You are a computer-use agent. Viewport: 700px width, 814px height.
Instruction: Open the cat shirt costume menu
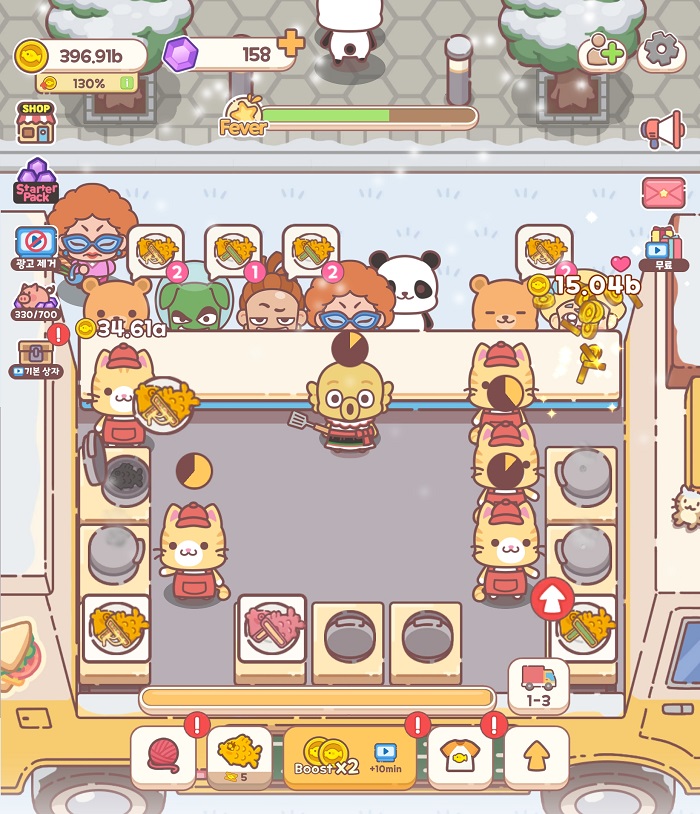(x=459, y=757)
